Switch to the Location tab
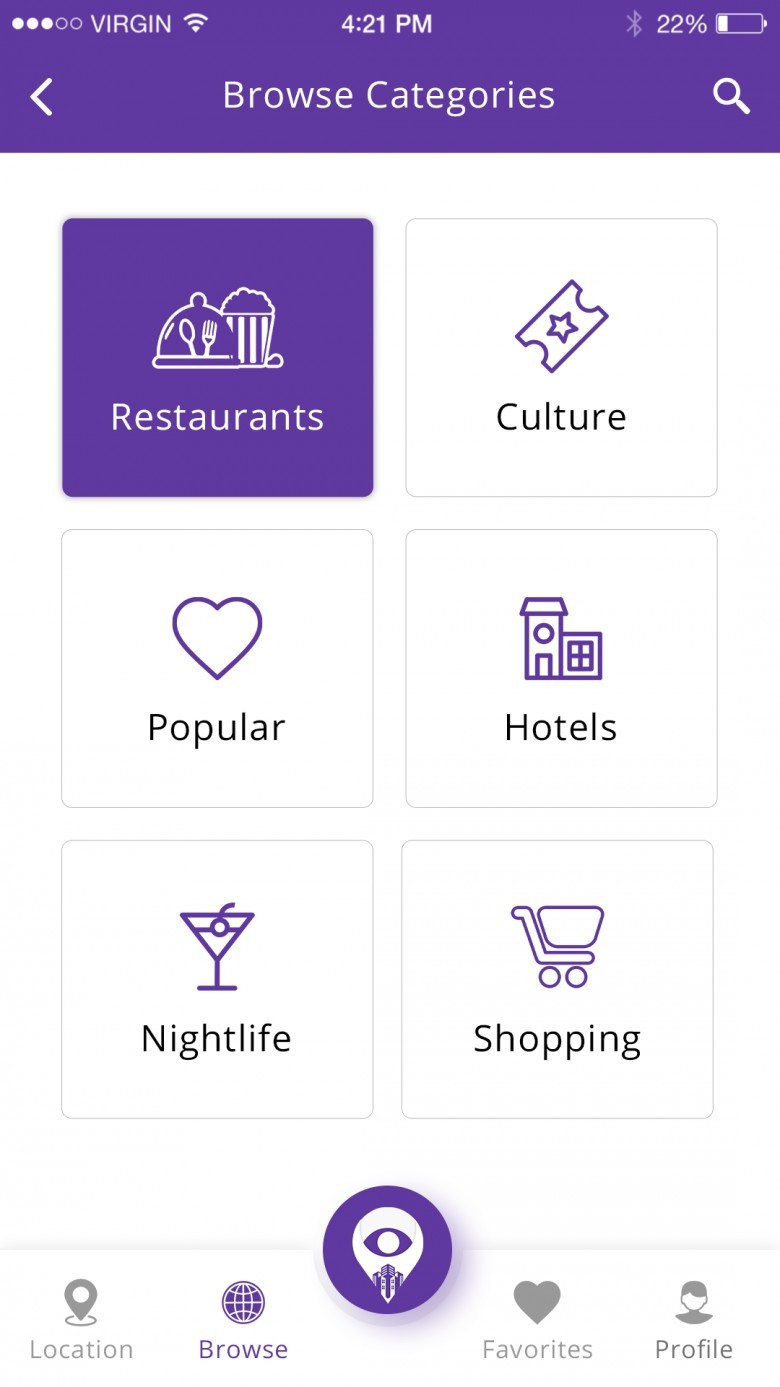The image size is (780, 1387). click(81, 1320)
